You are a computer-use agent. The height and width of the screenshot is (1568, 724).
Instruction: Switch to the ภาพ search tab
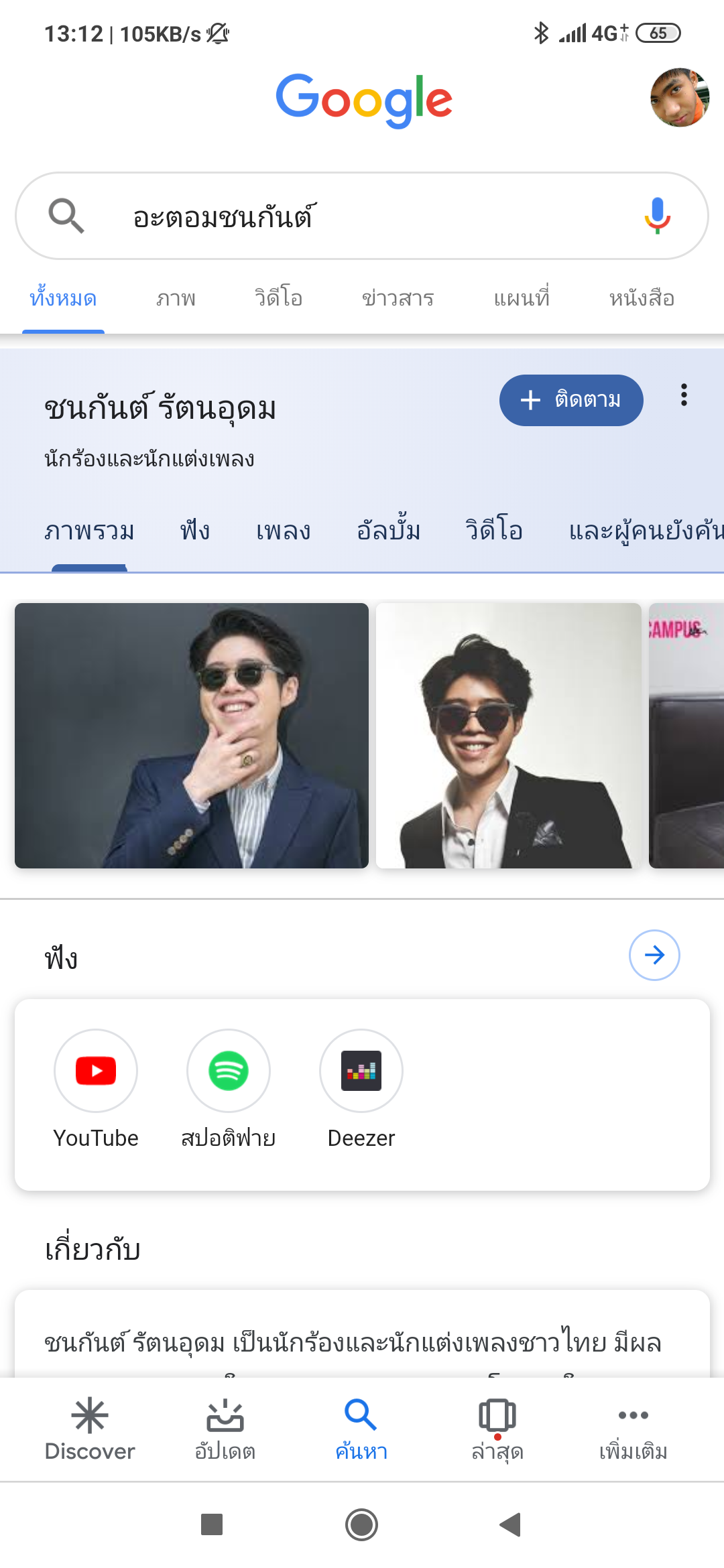[x=176, y=298]
